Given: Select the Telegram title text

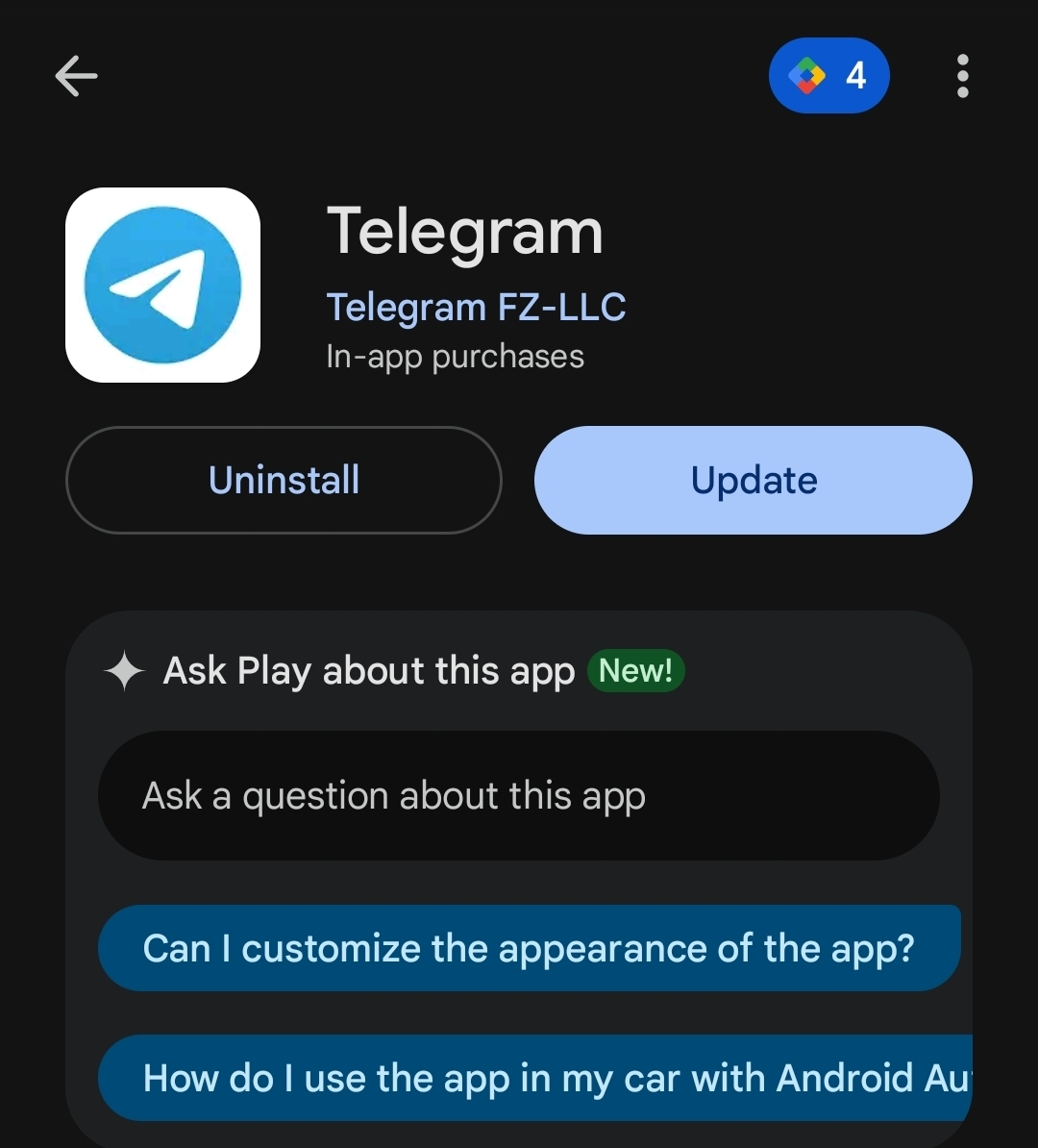Looking at the screenshot, I should pyautogui.click(x=465, y=231).
